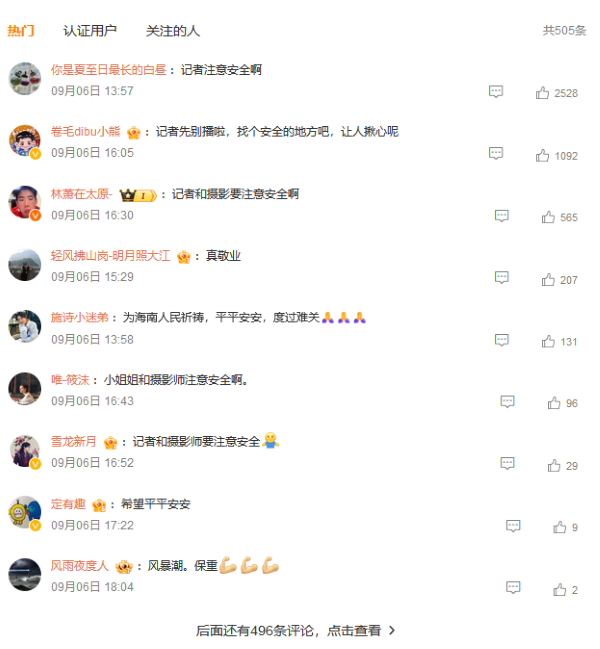Reply to 风雨夜度人's comment
This screenshot has height=649, width=600.
coord(513,588)
